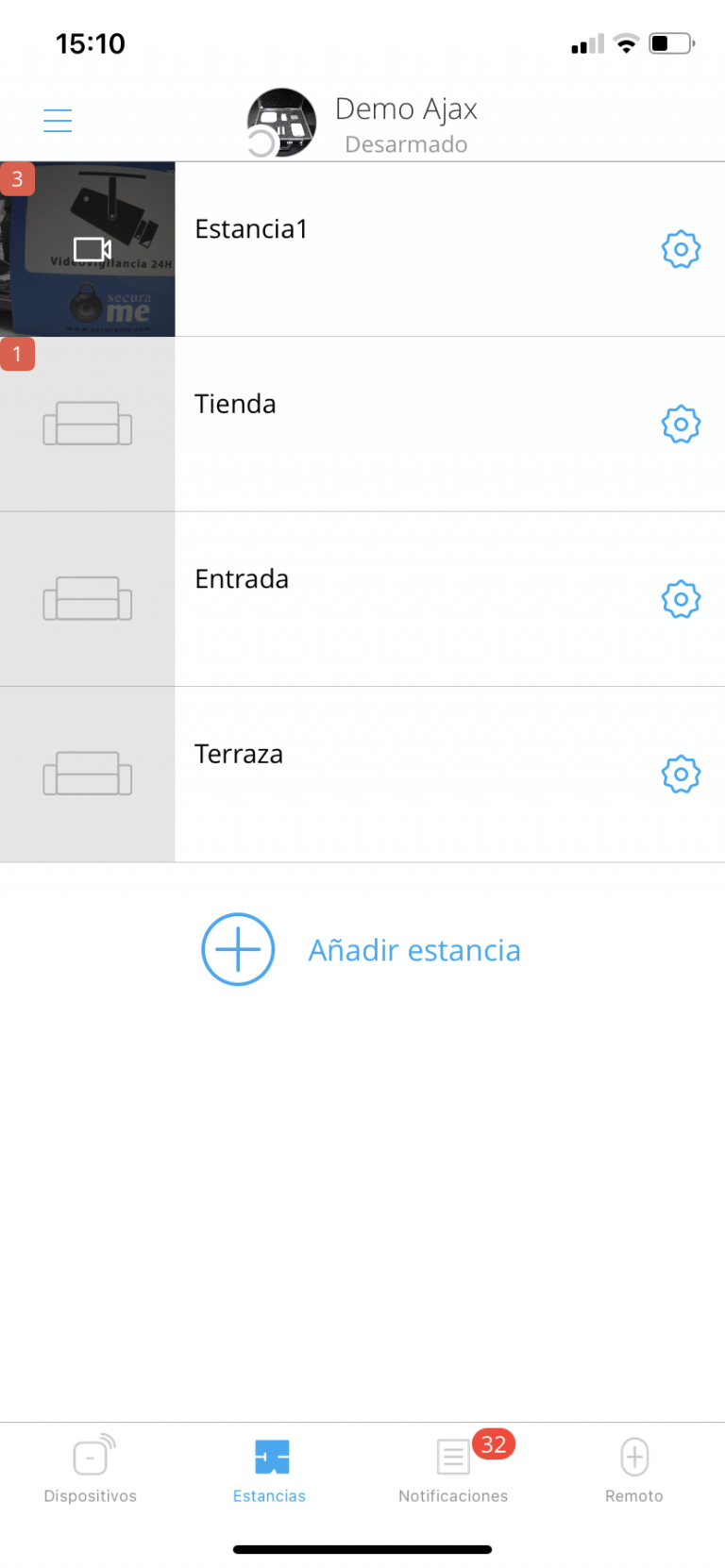Tap the plus circle to create room
The height and width of the screenshot is (1568, 725).
(x=237, y=950)
